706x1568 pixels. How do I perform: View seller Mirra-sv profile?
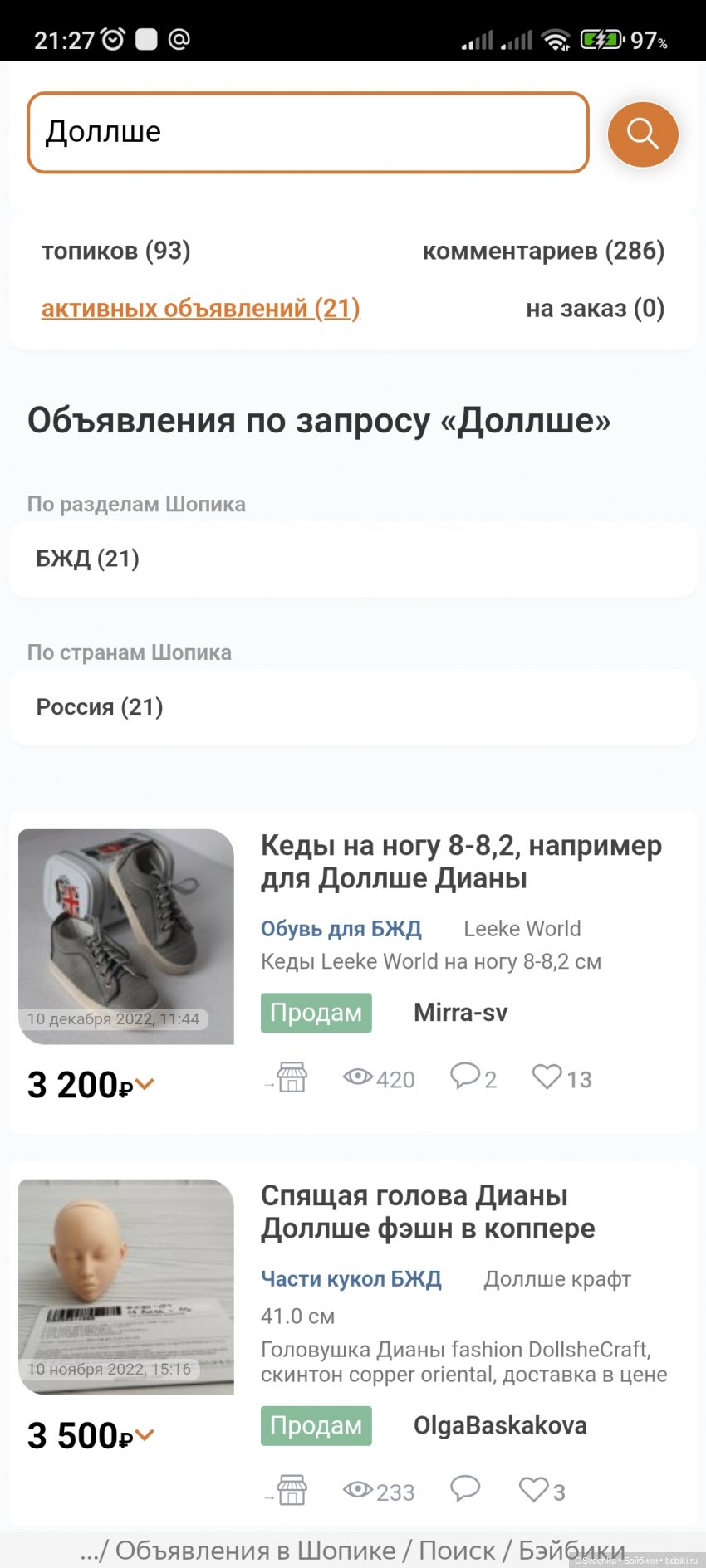click(x=460, y=1013)
